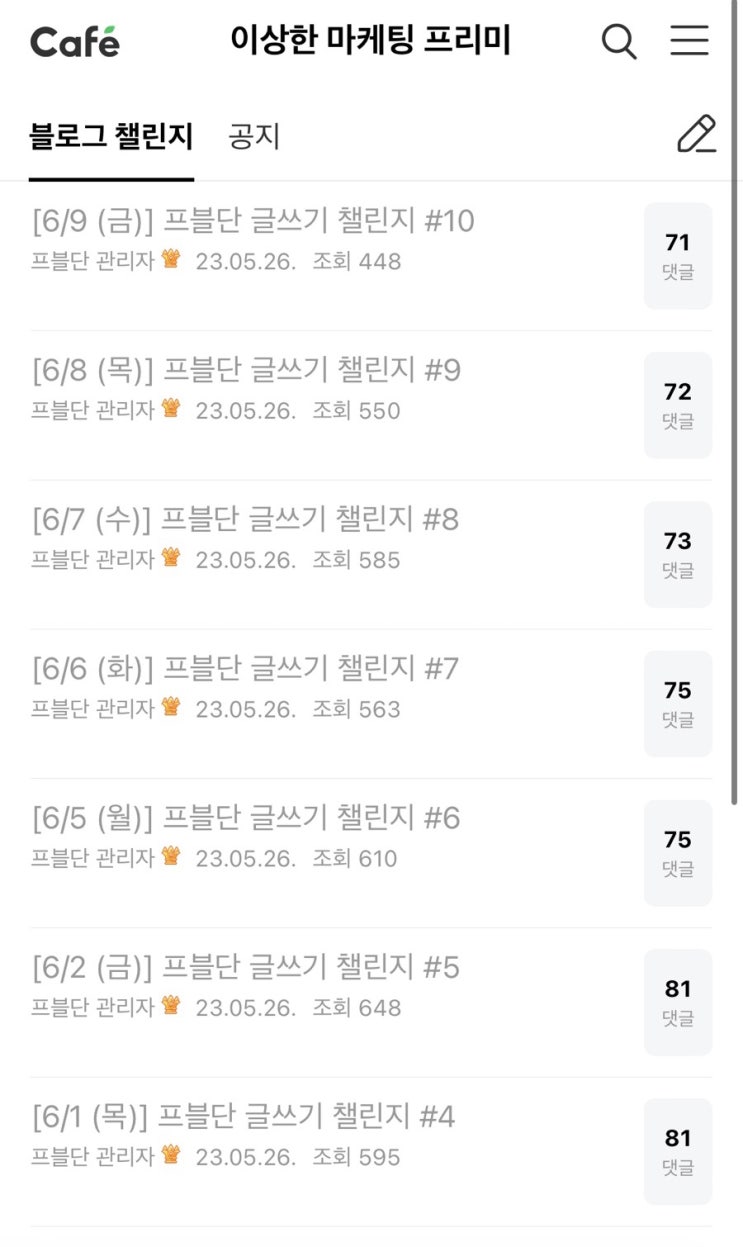The image size is (743, 1247).
Task: View the 81 comments on challenge #4
Action: 678,1151
